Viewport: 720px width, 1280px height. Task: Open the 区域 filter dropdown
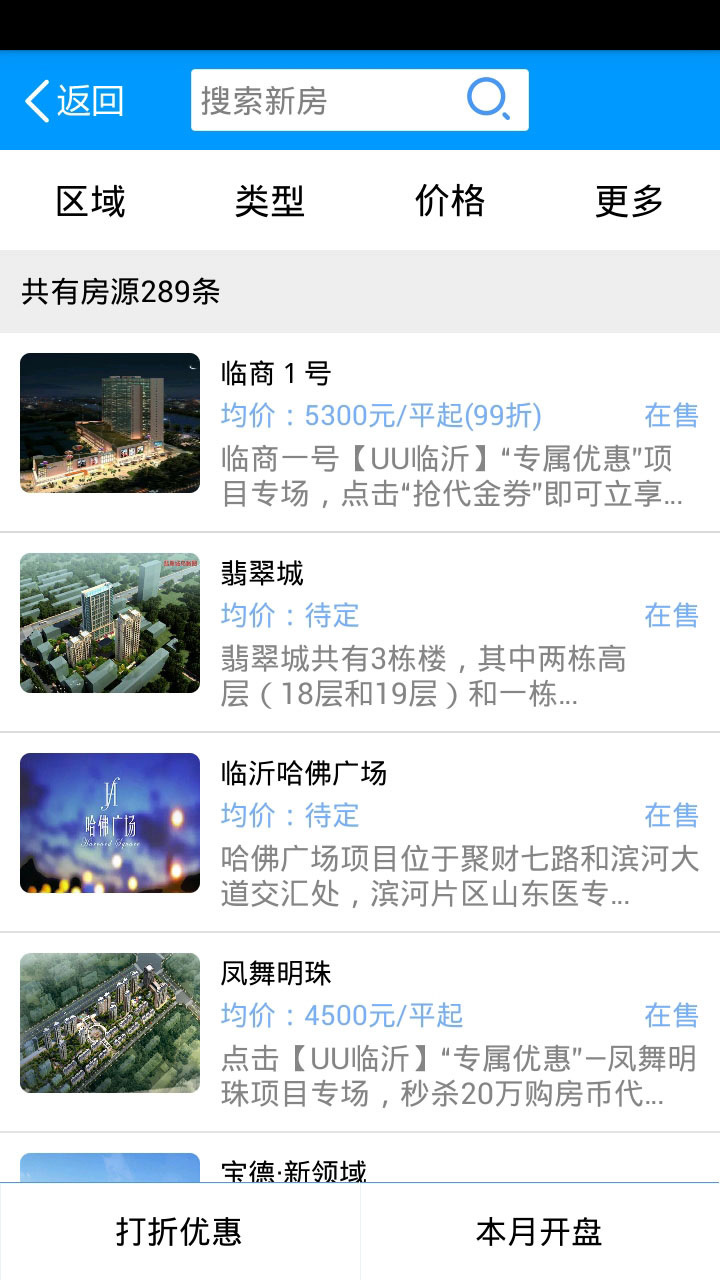click(90, 201)
